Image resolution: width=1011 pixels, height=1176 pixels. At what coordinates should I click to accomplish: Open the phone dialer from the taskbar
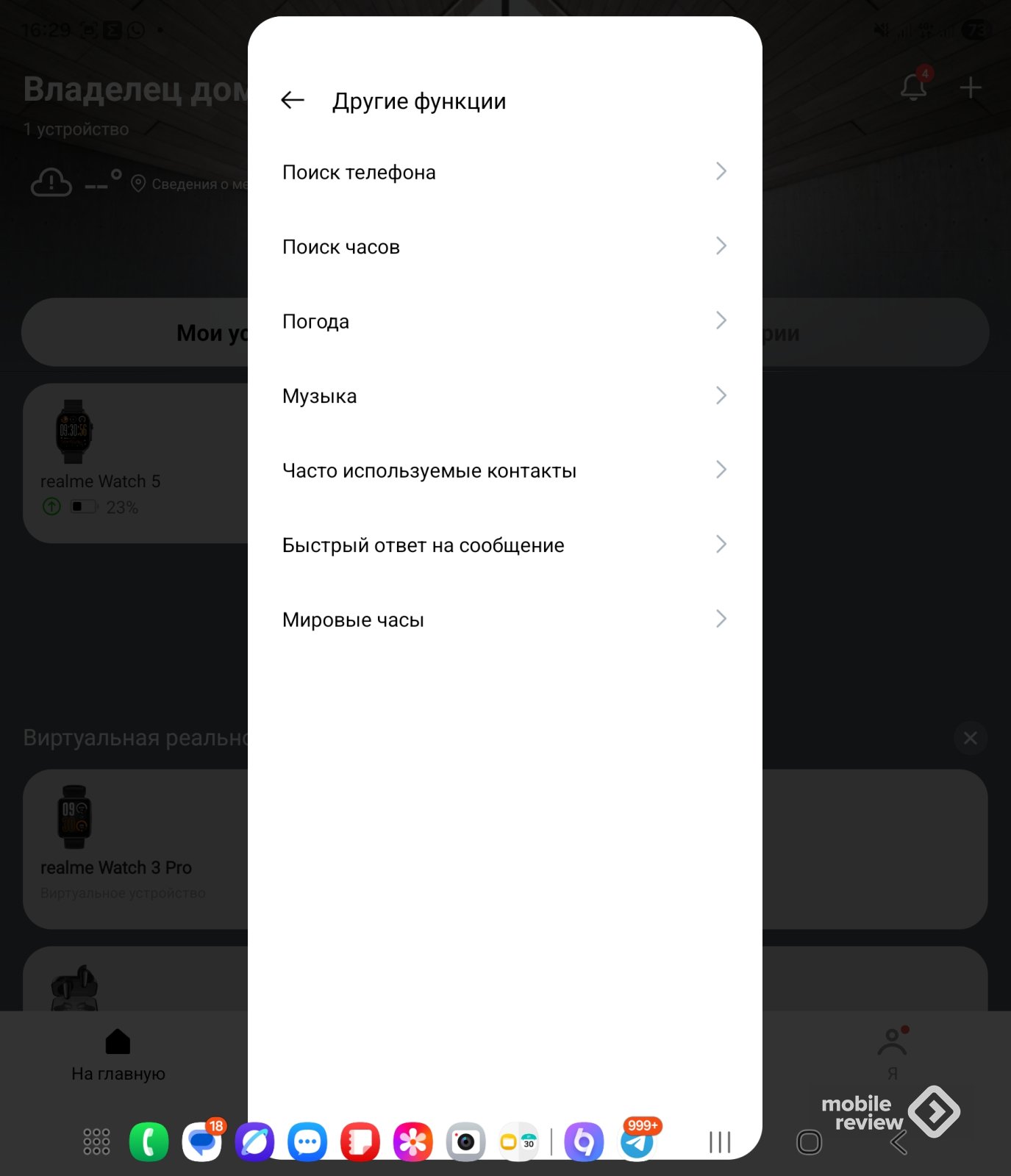click(149, 1142)
